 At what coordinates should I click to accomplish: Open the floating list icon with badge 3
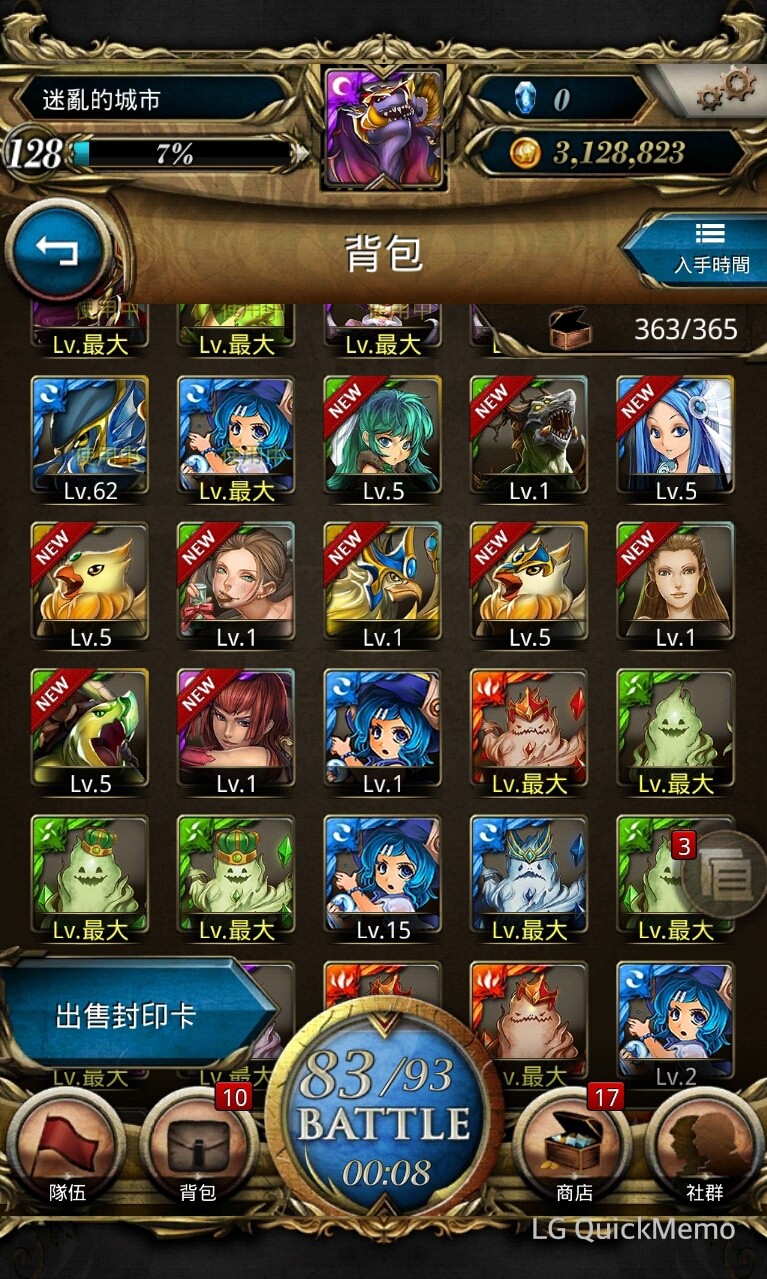pyautogui.click(x=724, y=876)
